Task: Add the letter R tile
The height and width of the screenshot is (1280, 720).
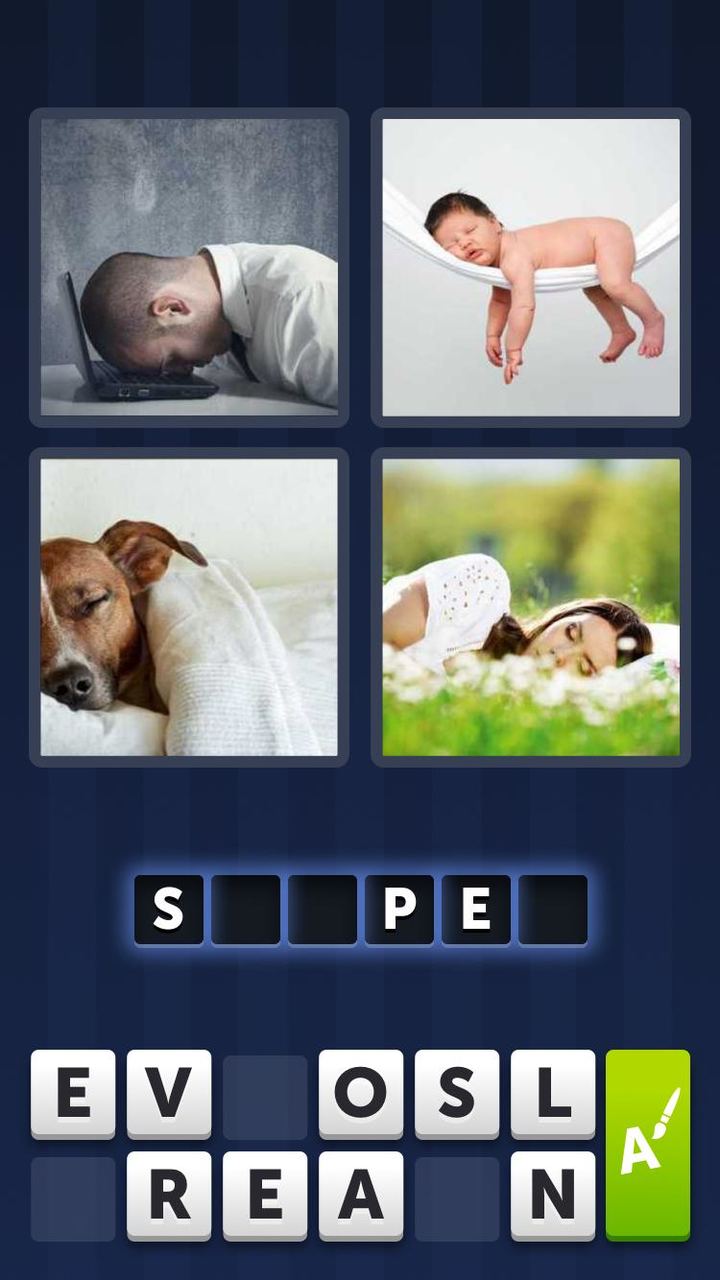Action: 169,1195
